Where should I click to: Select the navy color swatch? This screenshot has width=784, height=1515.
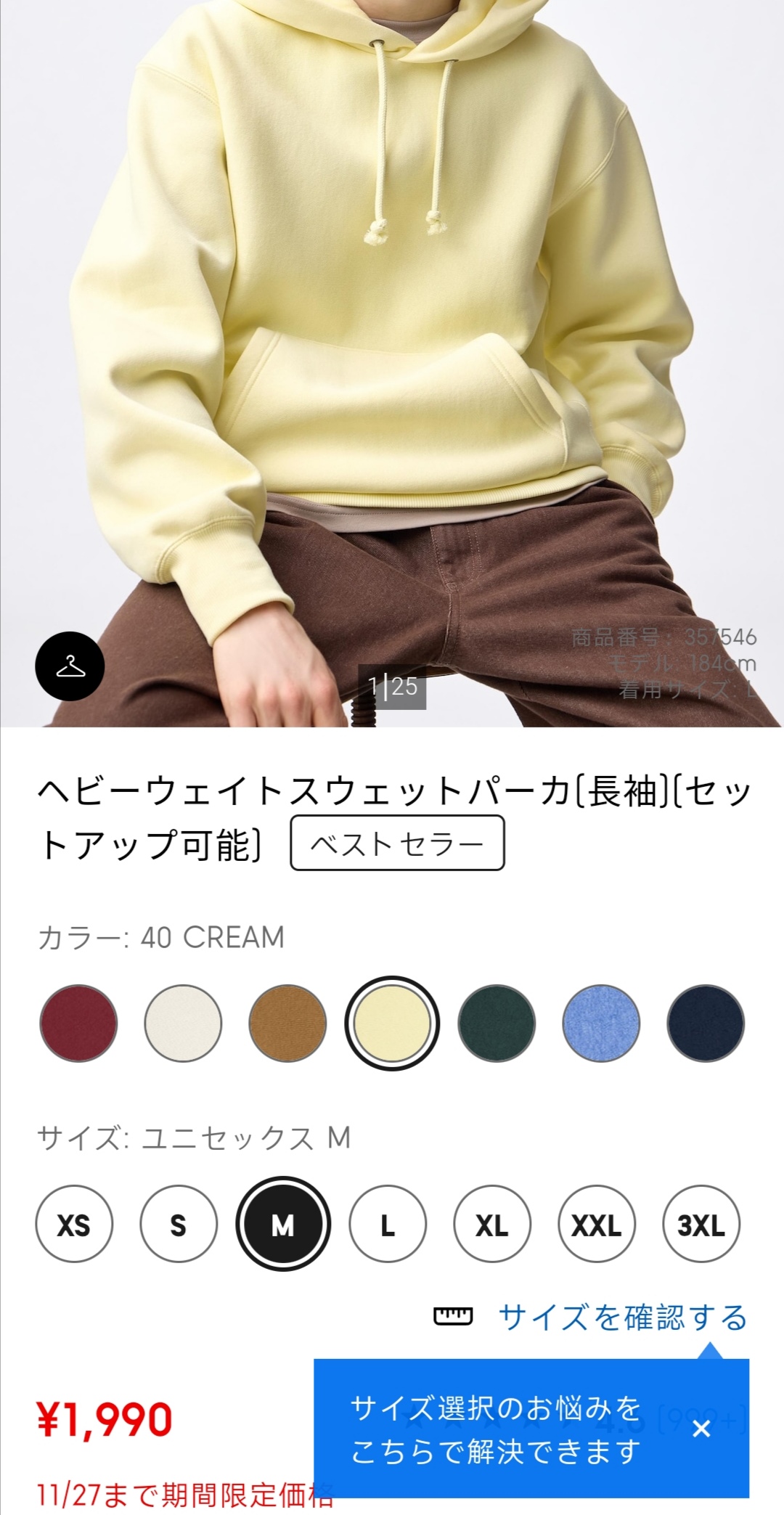pyautogui.click(x=706, y=1023)
